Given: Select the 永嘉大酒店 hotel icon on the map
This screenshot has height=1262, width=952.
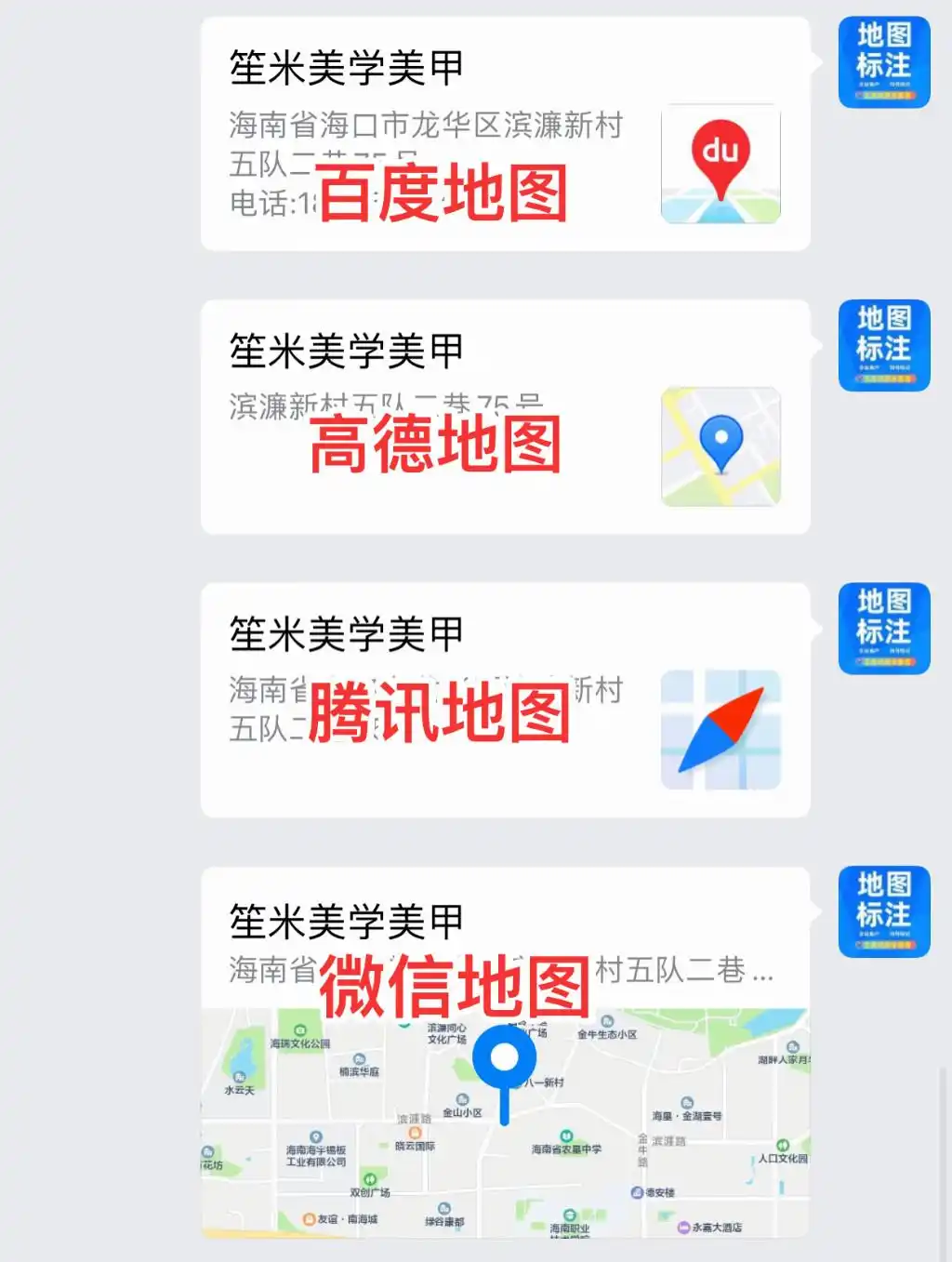Looking at the screenshot, I should 681,1227.
